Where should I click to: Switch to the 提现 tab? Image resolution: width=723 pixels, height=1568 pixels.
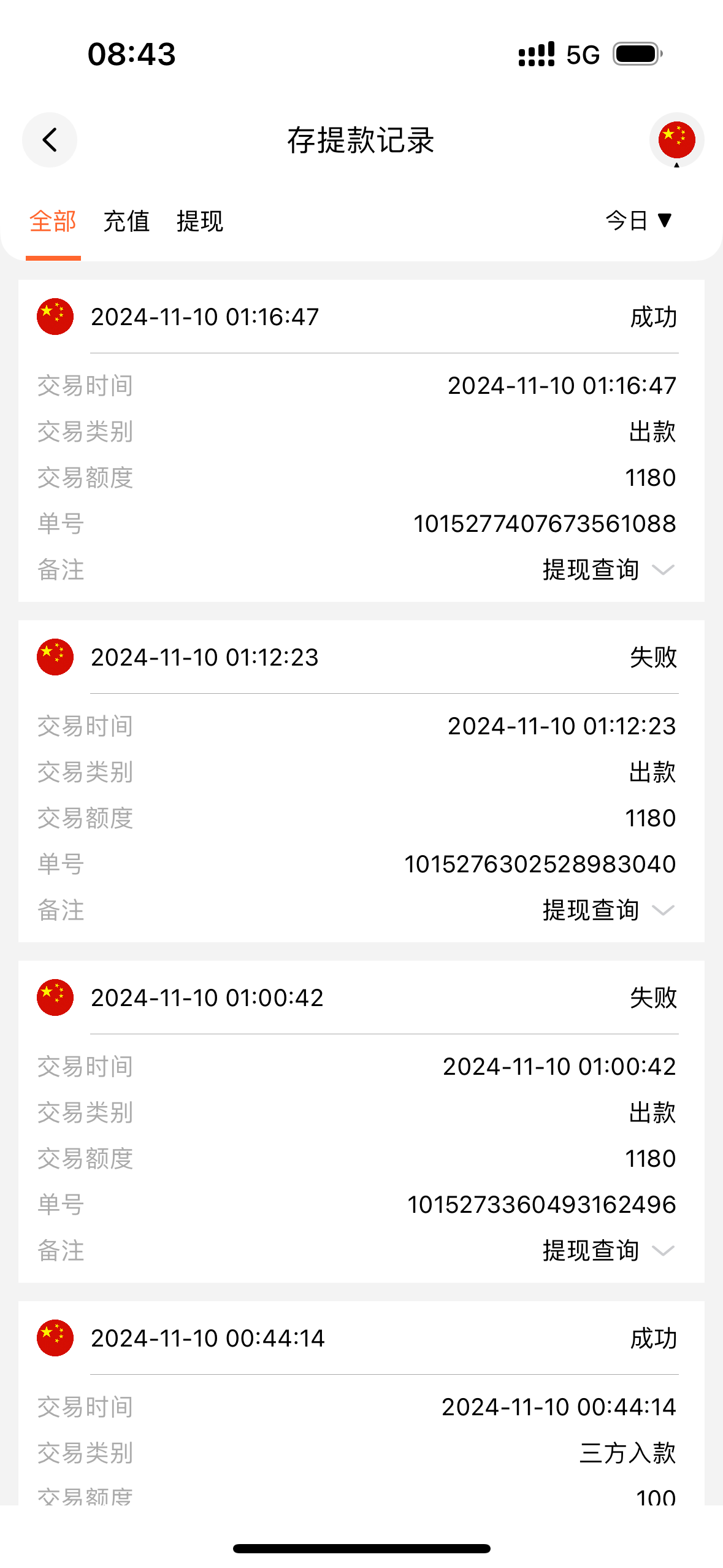201,221
